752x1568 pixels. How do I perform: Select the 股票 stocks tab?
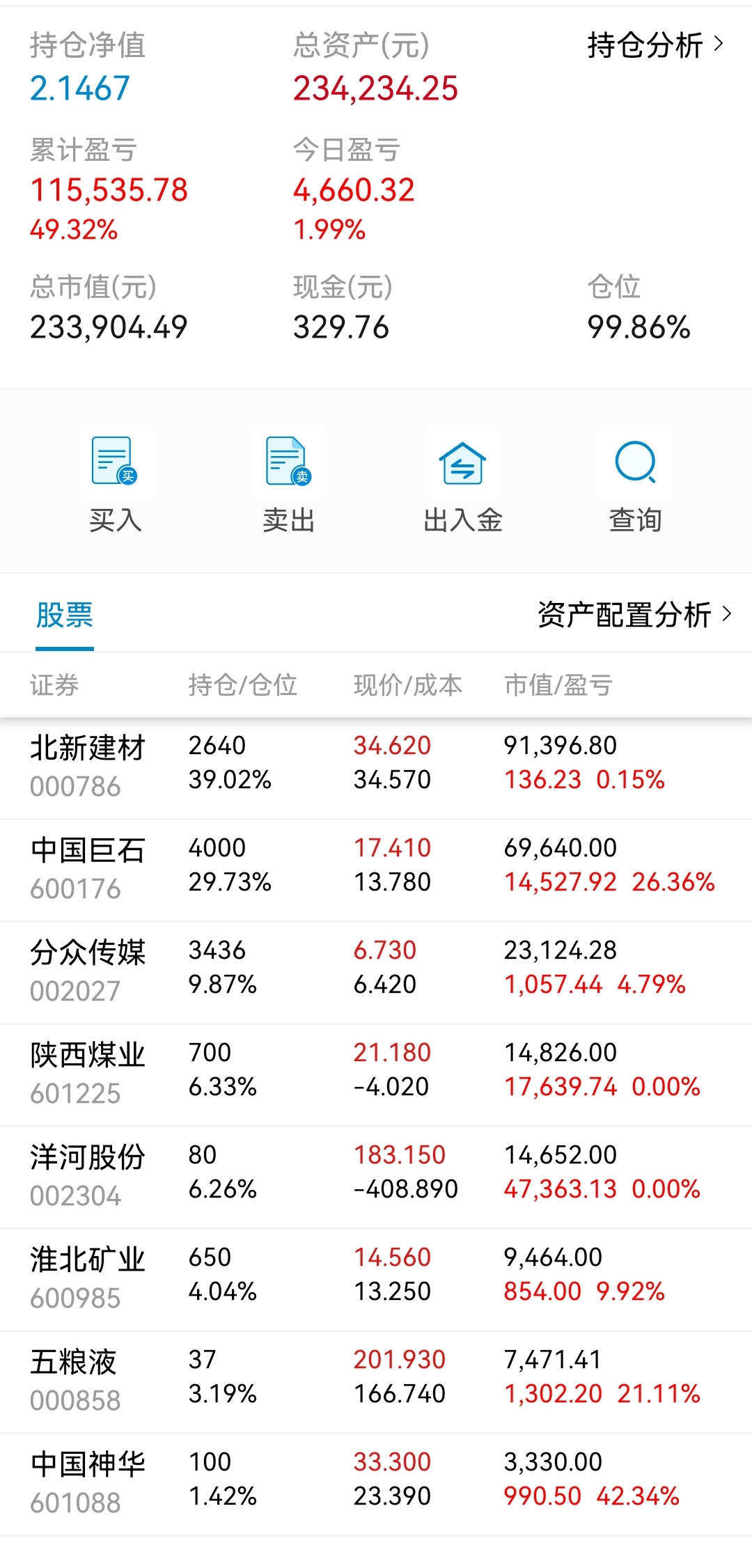click(x=65, y=616)
